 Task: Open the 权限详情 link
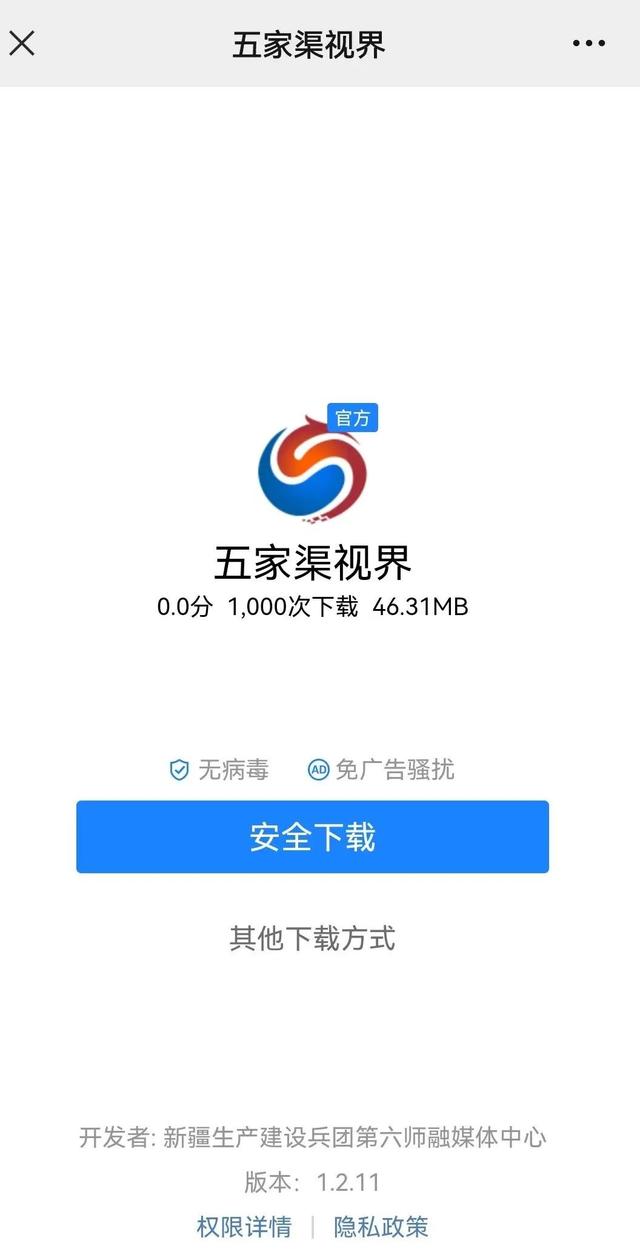coord(244,1227)
